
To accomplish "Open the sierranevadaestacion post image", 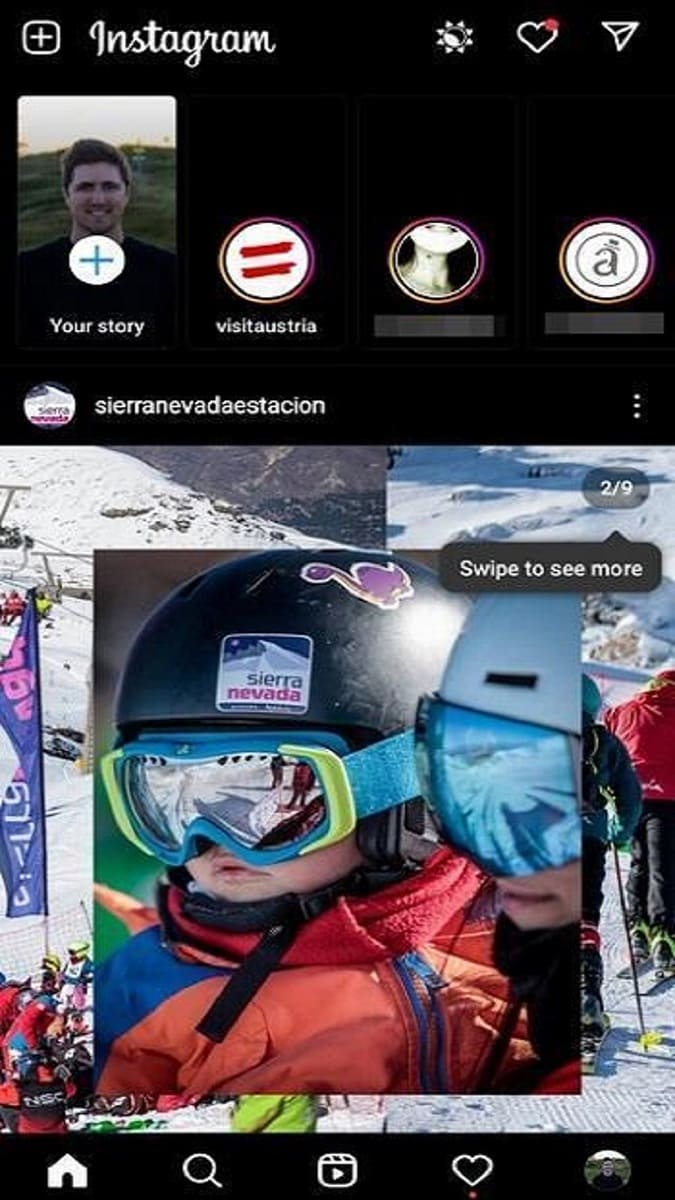I will 337,789.
